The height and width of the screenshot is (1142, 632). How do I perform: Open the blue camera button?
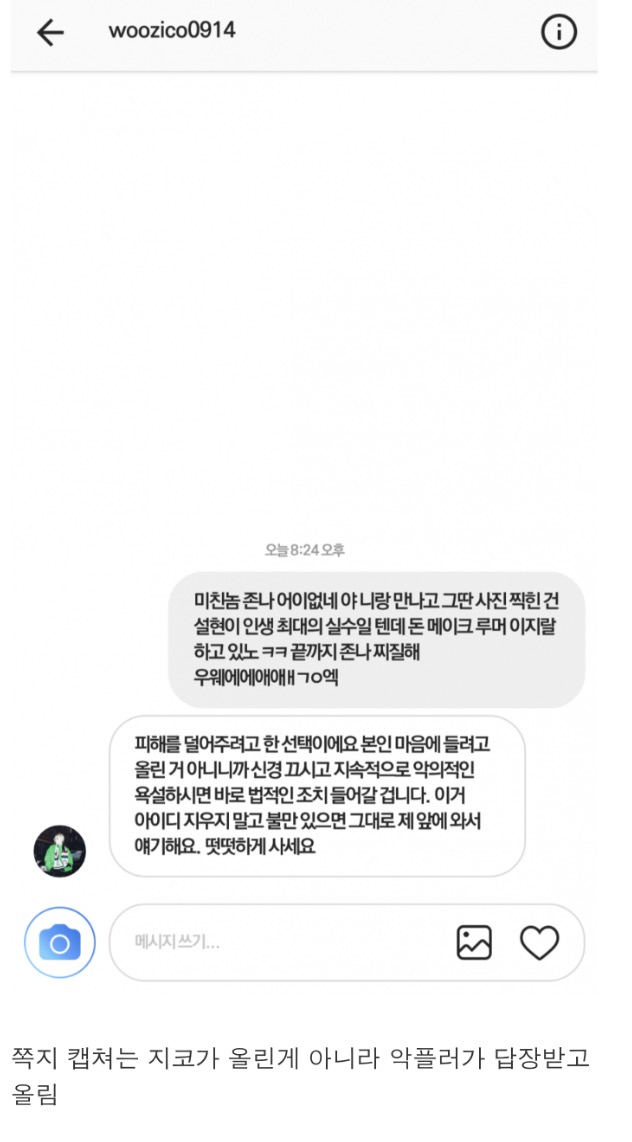tap(60, 942)
